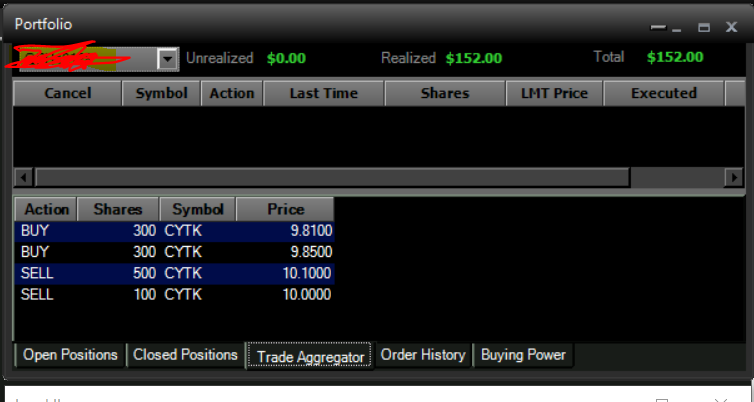This screenshot has height=402, width=754.
Task: Switch to the Closed Positions tab
Action: (185, 355)
